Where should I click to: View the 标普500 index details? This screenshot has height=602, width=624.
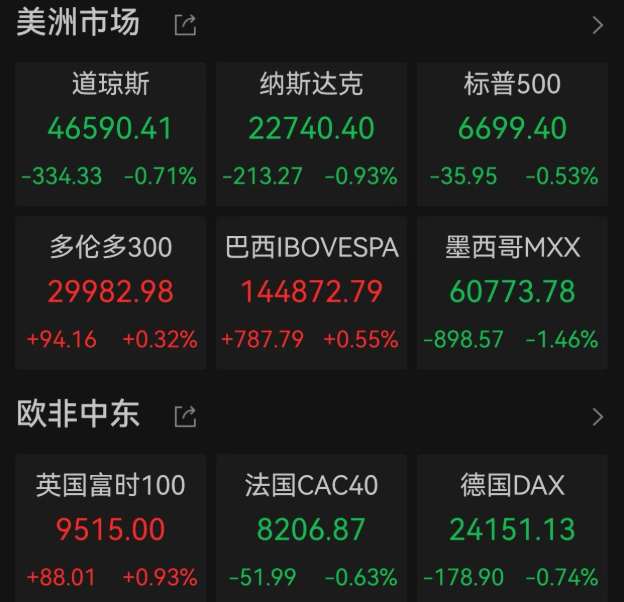coord(512,129)
